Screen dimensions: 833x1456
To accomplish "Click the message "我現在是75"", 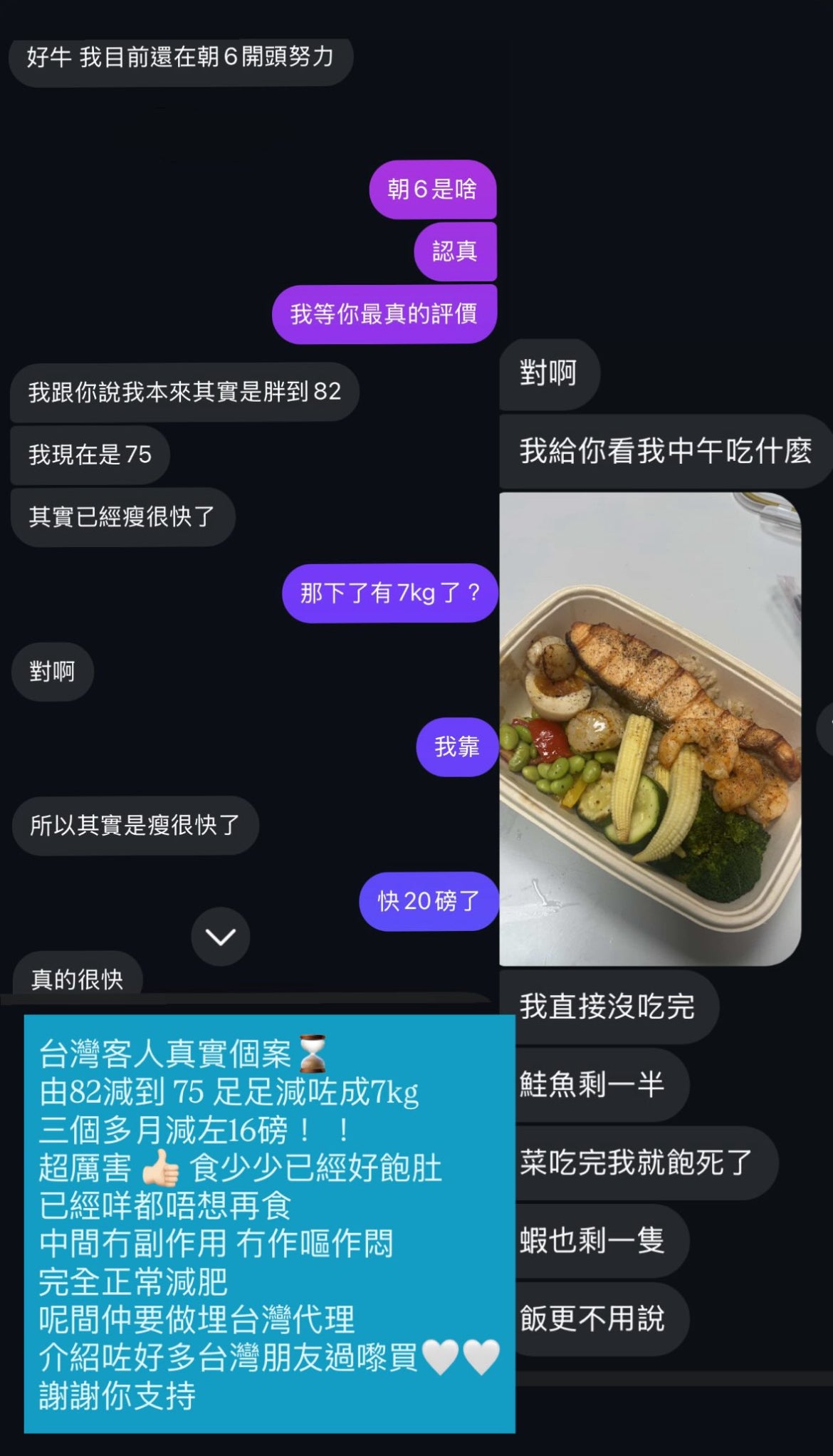I will coord(89,454).
